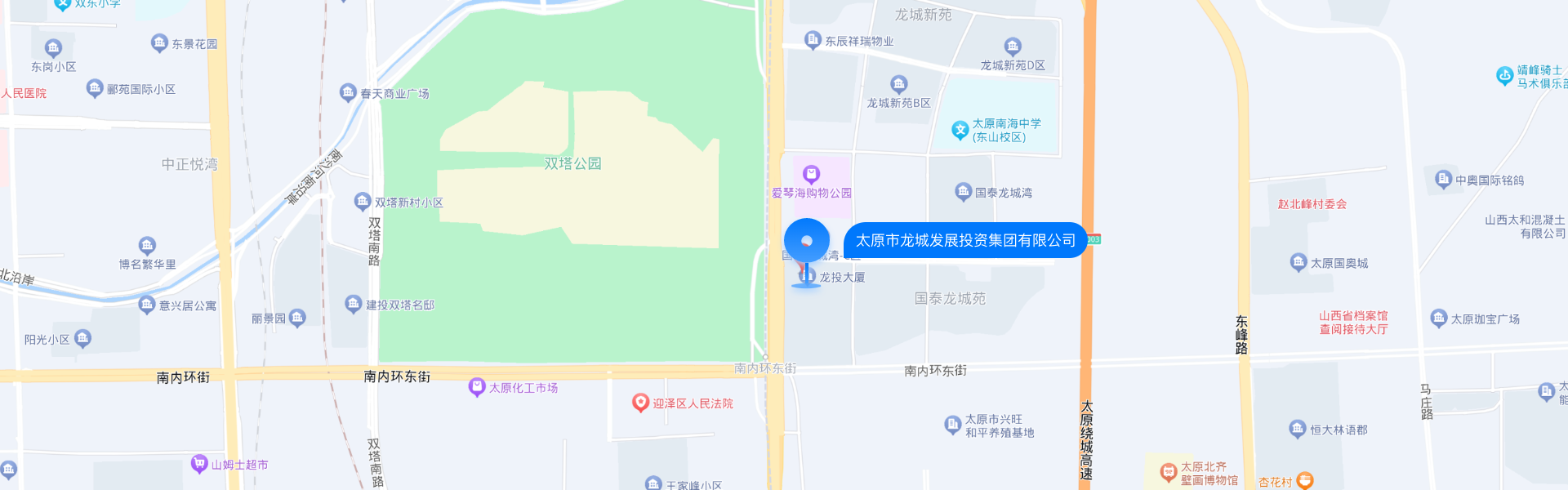
Task: Tap the 太原北齐壁画博物馆 marker
Action: (1169, 472)
